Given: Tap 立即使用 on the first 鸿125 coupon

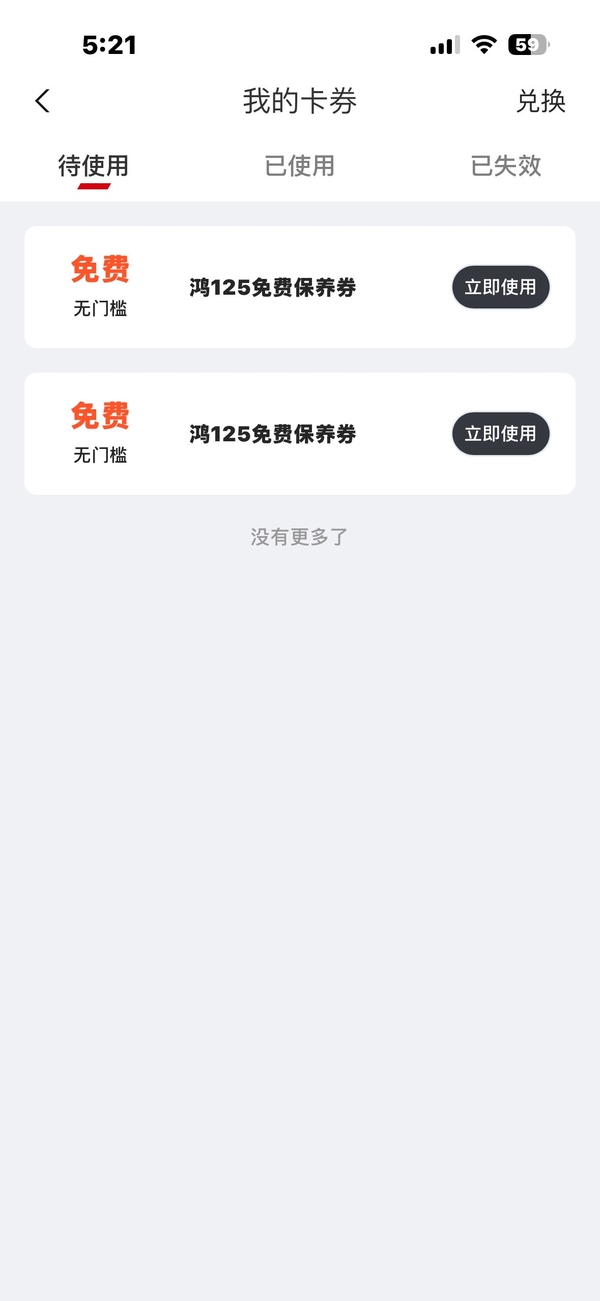Looking at the screenshot, I should (x=500, y=287).
